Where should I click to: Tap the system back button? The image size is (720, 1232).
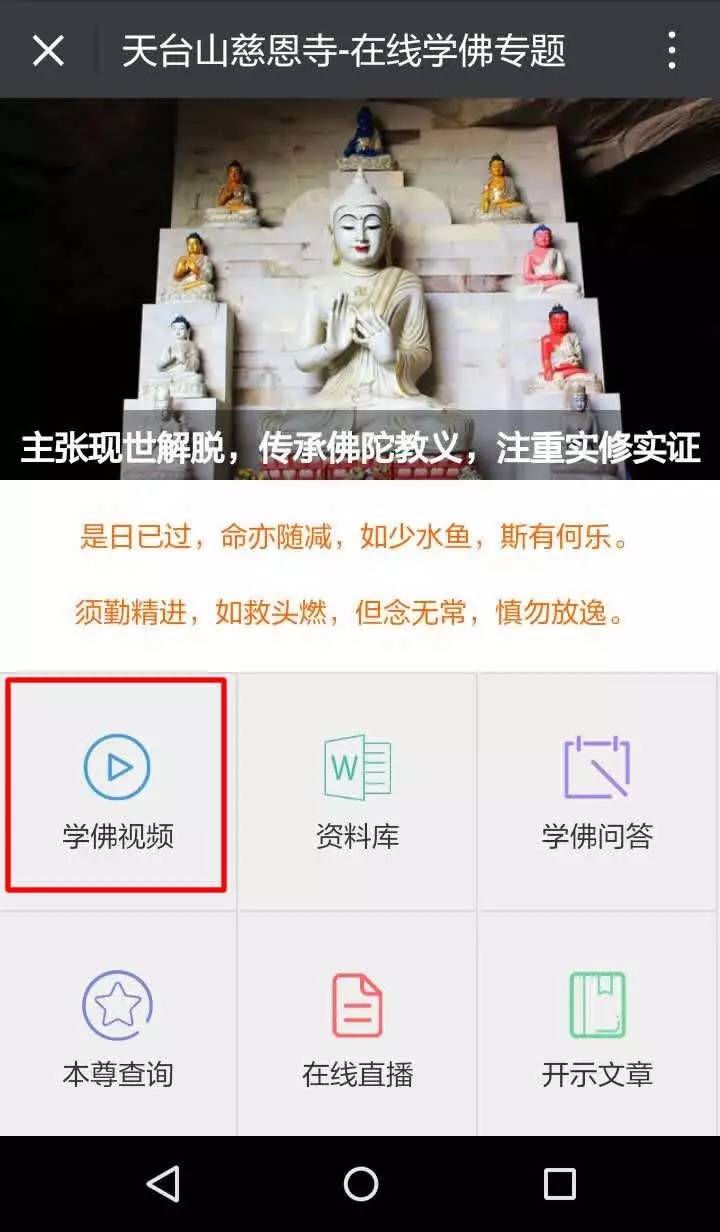click(162, 1184)
